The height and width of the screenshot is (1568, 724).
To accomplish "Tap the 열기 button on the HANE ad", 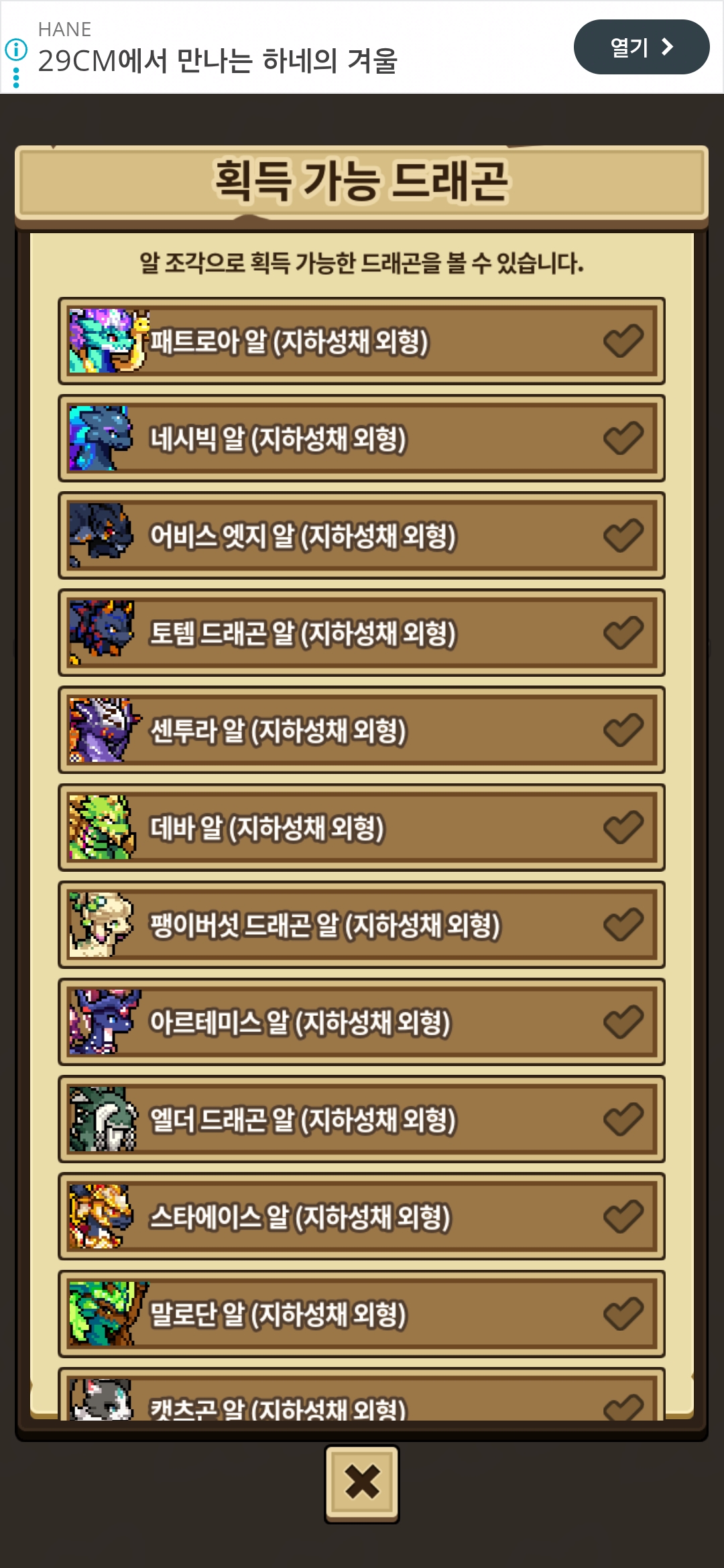I will coord(641,47).
